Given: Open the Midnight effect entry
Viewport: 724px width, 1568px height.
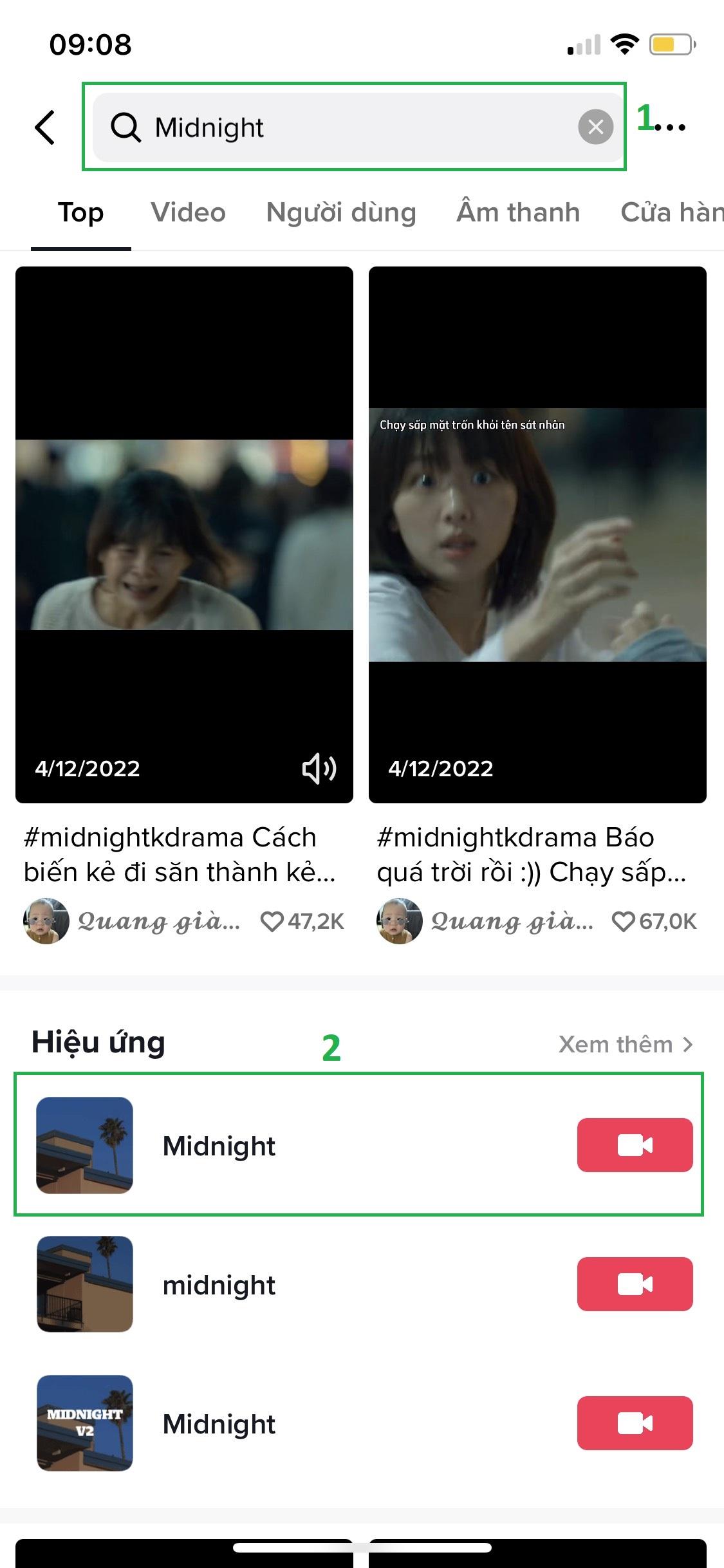Looking at the screenshot, I should point(219,1145).
